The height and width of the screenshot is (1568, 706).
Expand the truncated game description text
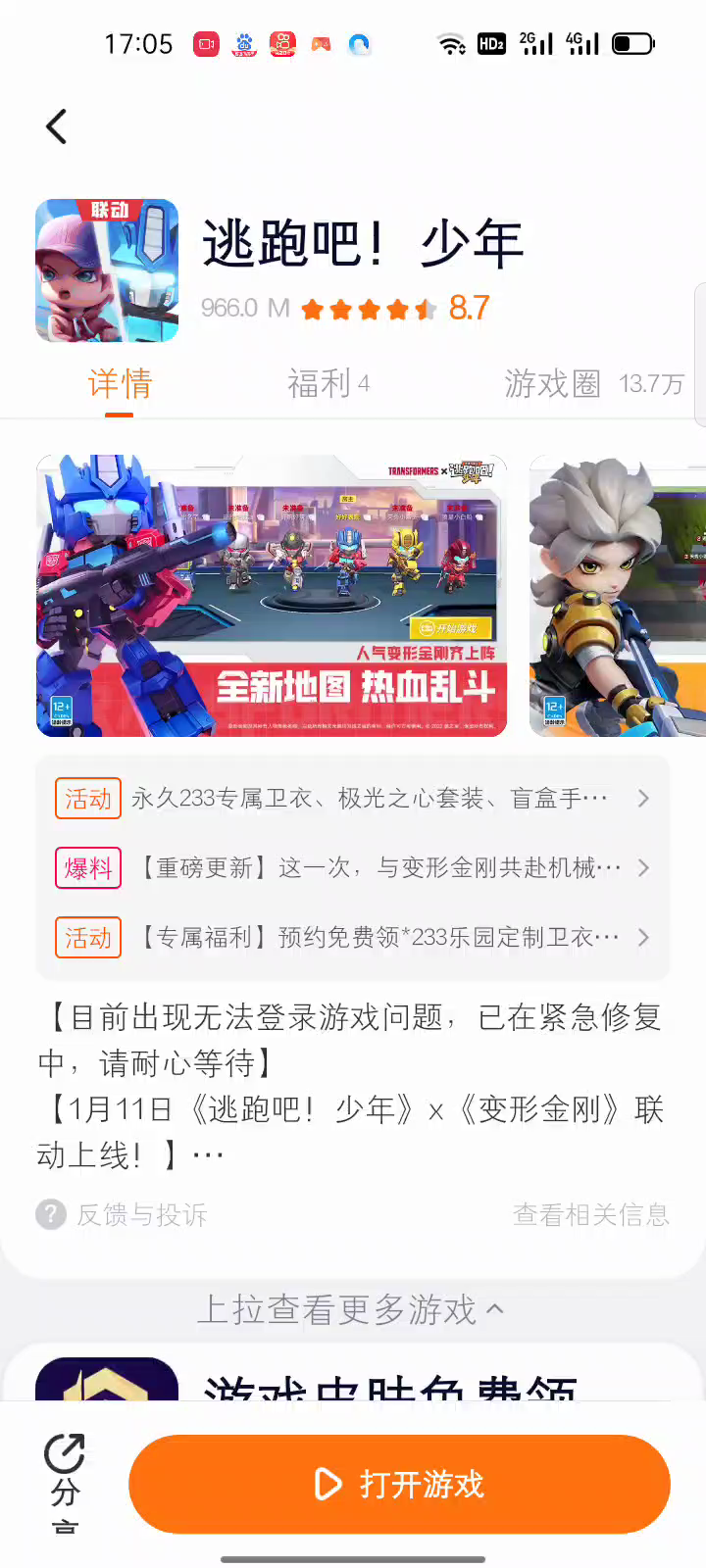click(206, 1155)
